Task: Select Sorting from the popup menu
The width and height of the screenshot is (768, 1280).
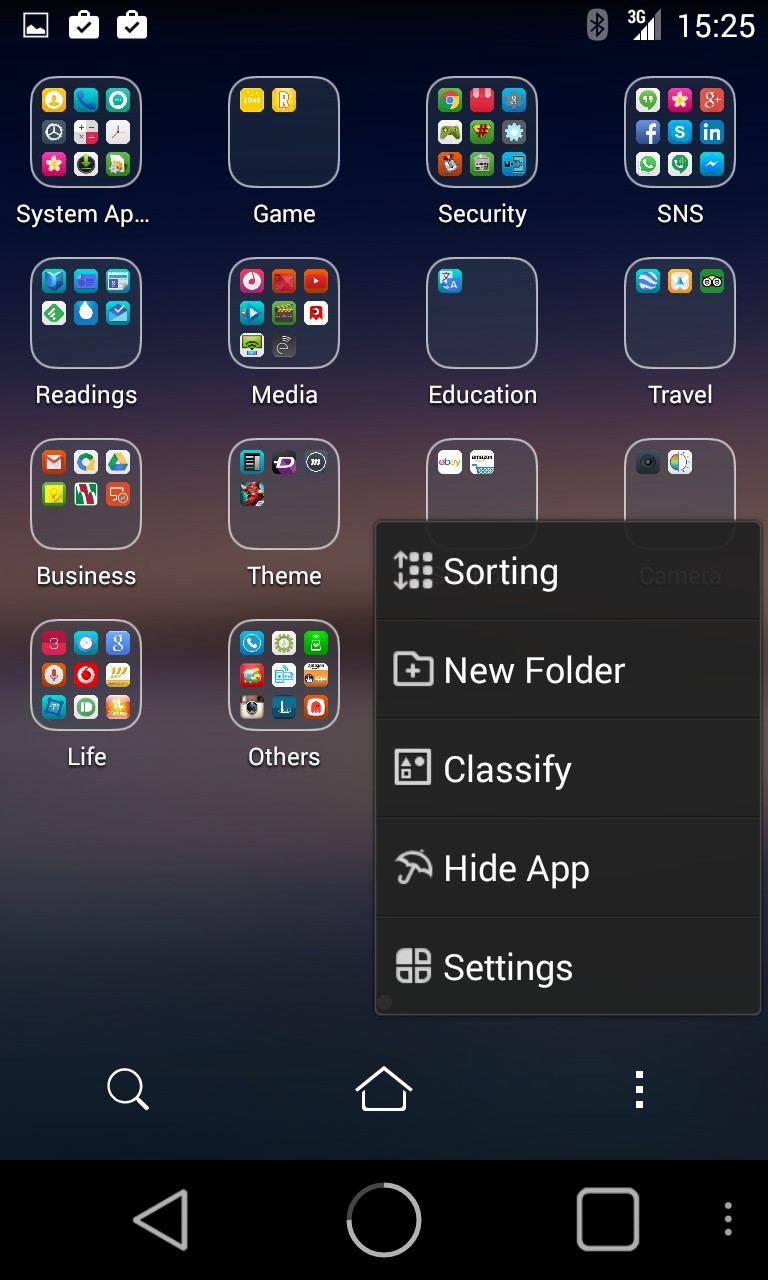Action: point(568,571)
